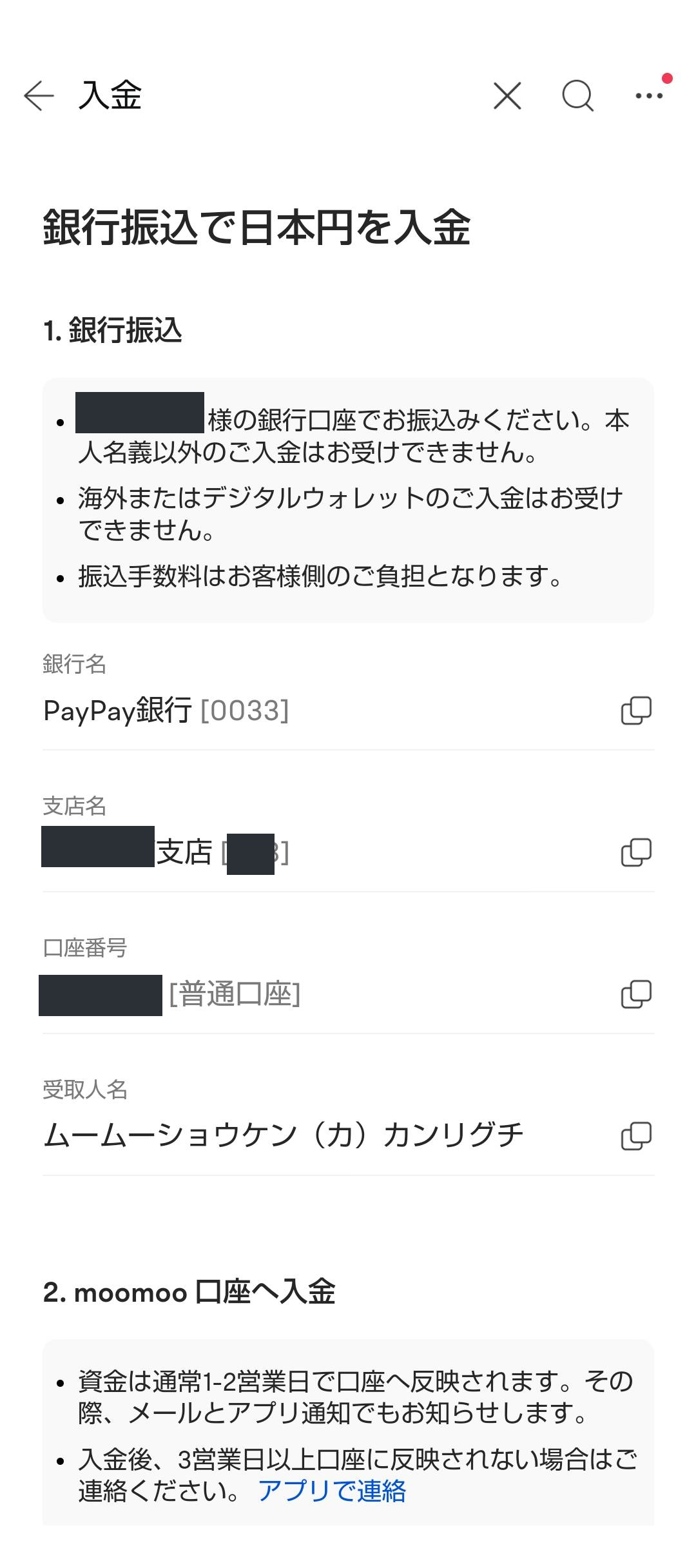Copy the 支店名 branch information

coord(637,852)
